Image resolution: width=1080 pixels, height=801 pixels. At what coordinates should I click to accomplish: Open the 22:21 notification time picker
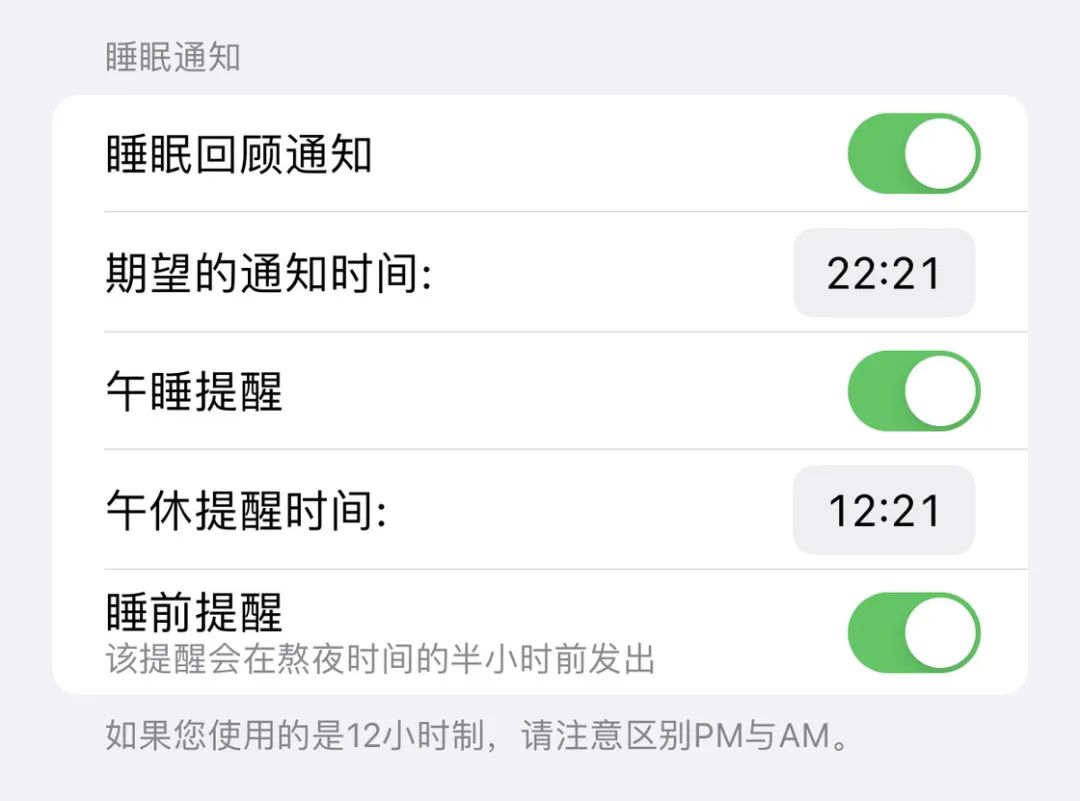(x=884, y=273)
